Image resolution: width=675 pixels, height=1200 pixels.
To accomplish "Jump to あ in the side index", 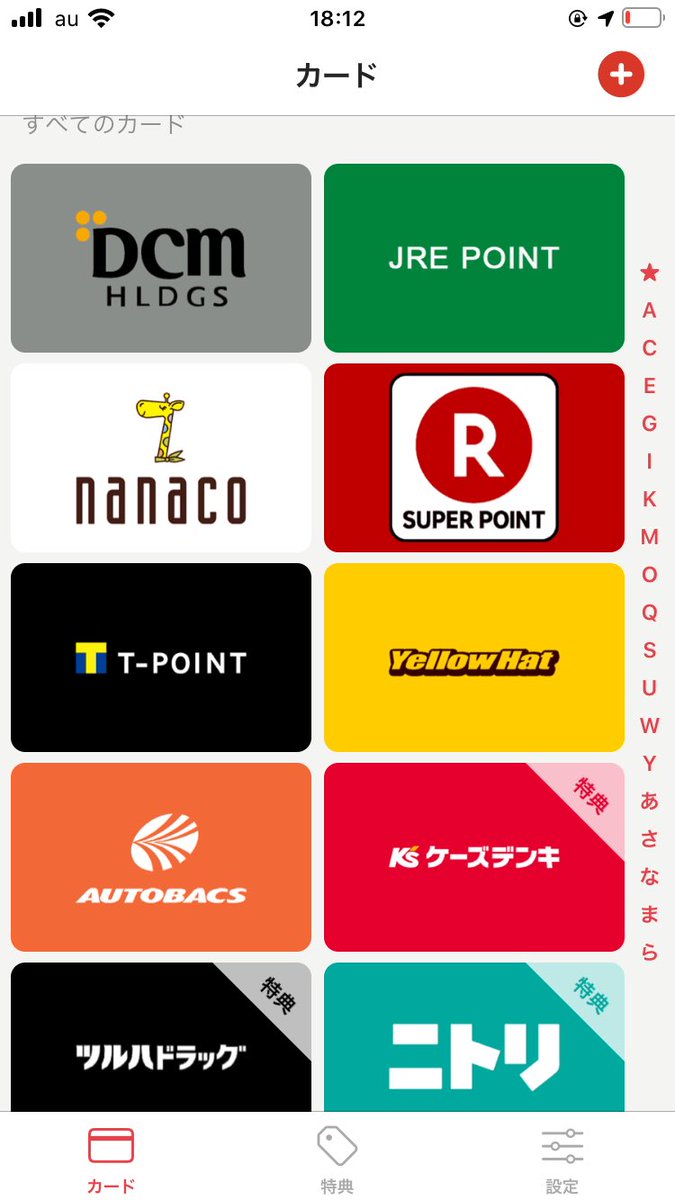I will pos(649,801).
